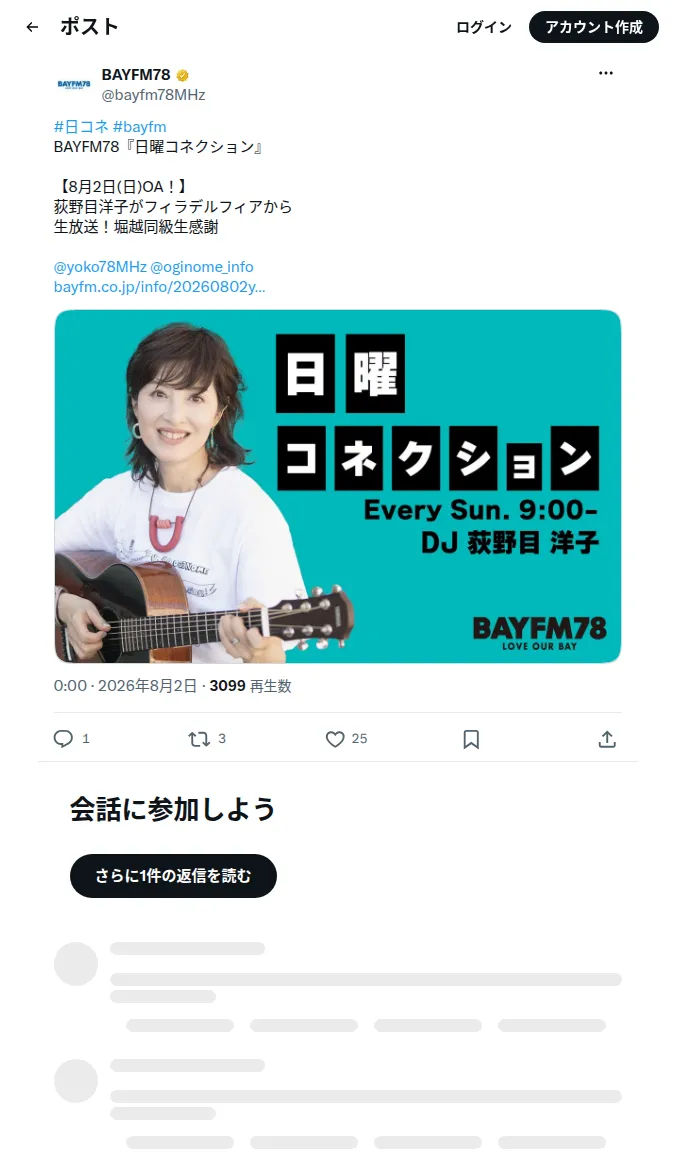Open the bayfm.co.jp info link
Viewport: 675px width, 1164px height.
[160, 287]
